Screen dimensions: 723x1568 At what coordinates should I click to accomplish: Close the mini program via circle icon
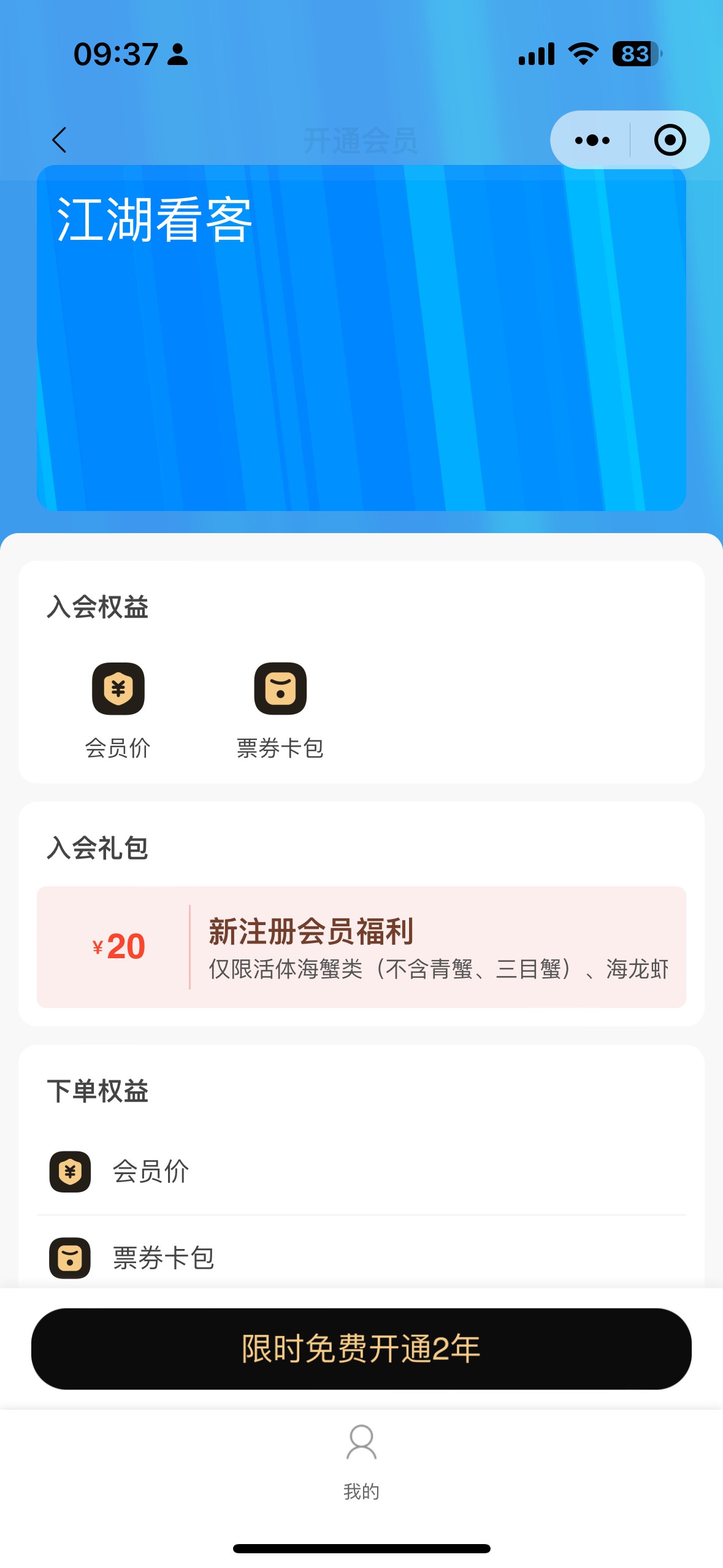pos(669,140)
